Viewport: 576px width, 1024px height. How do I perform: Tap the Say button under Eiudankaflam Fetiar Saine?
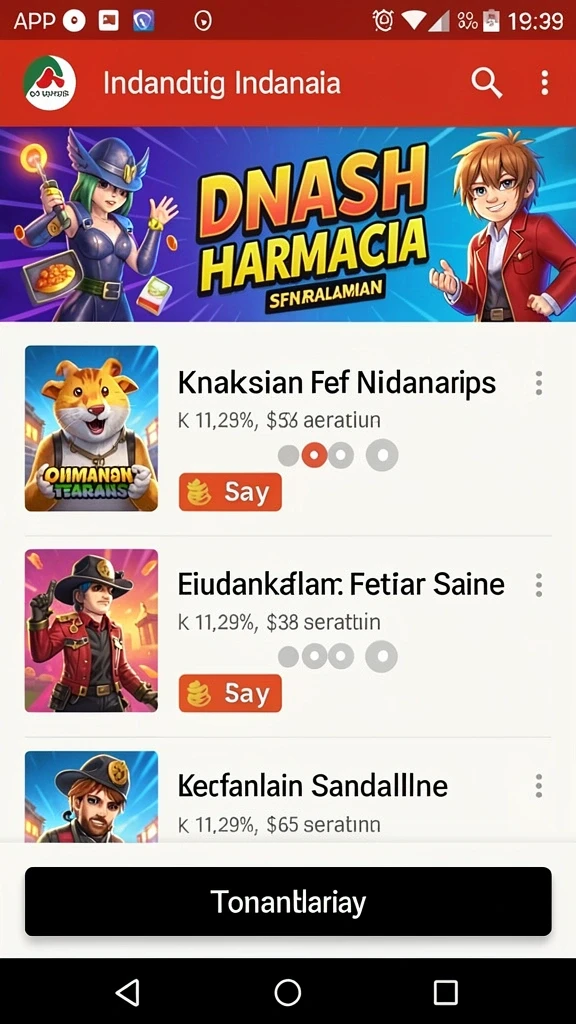[x=230, y=693]
